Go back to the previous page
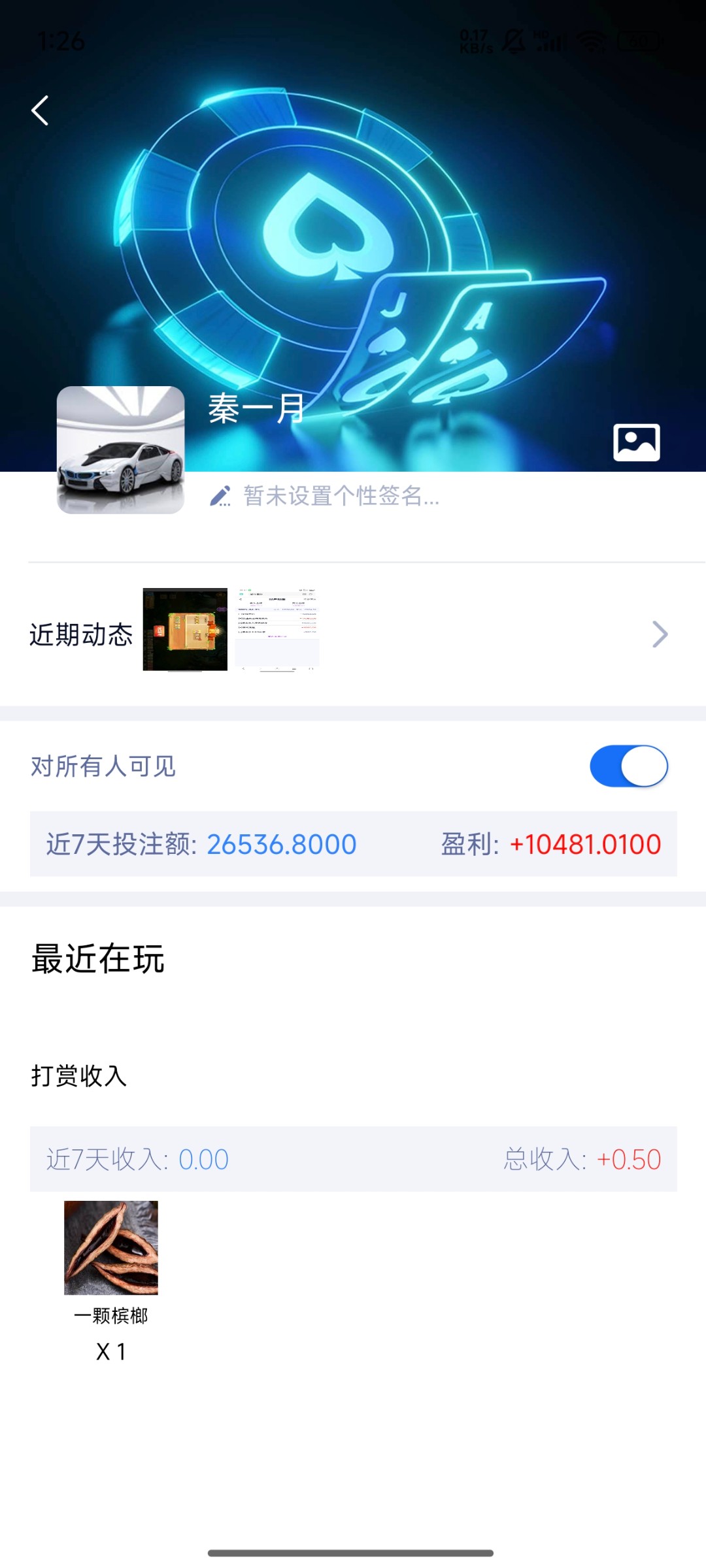This screenshot has height=1568, width=706. (41, 110)
